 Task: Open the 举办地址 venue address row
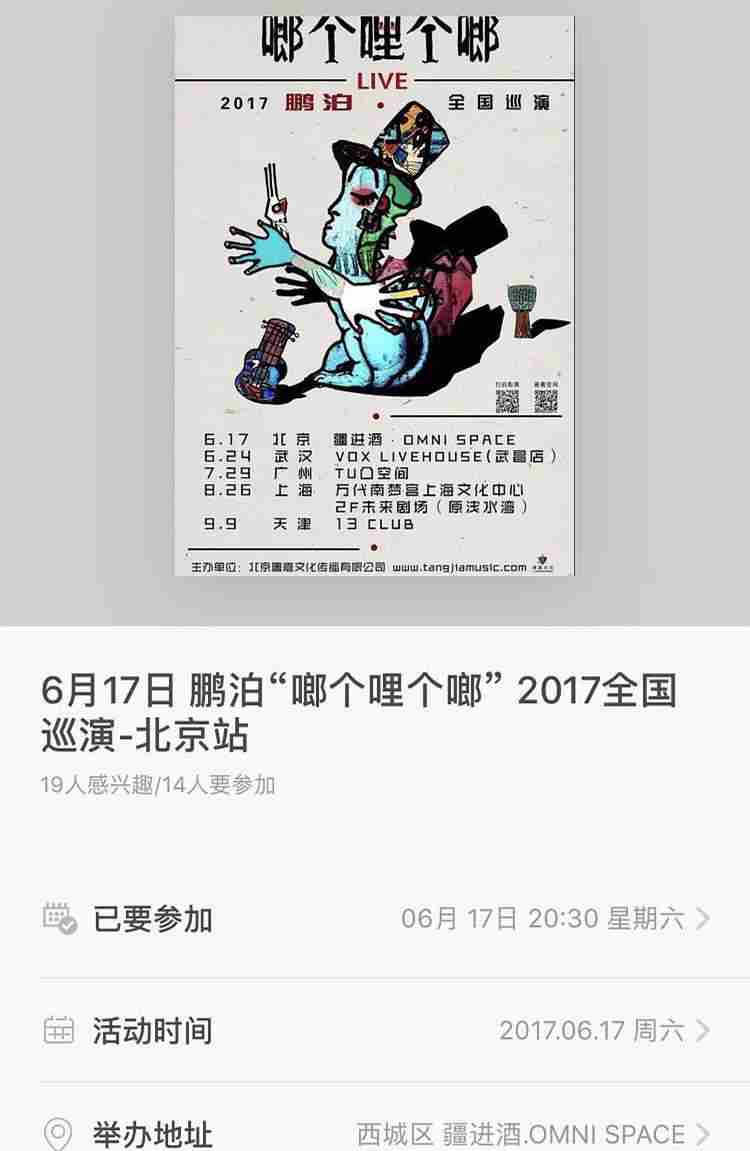(375, 1133)
